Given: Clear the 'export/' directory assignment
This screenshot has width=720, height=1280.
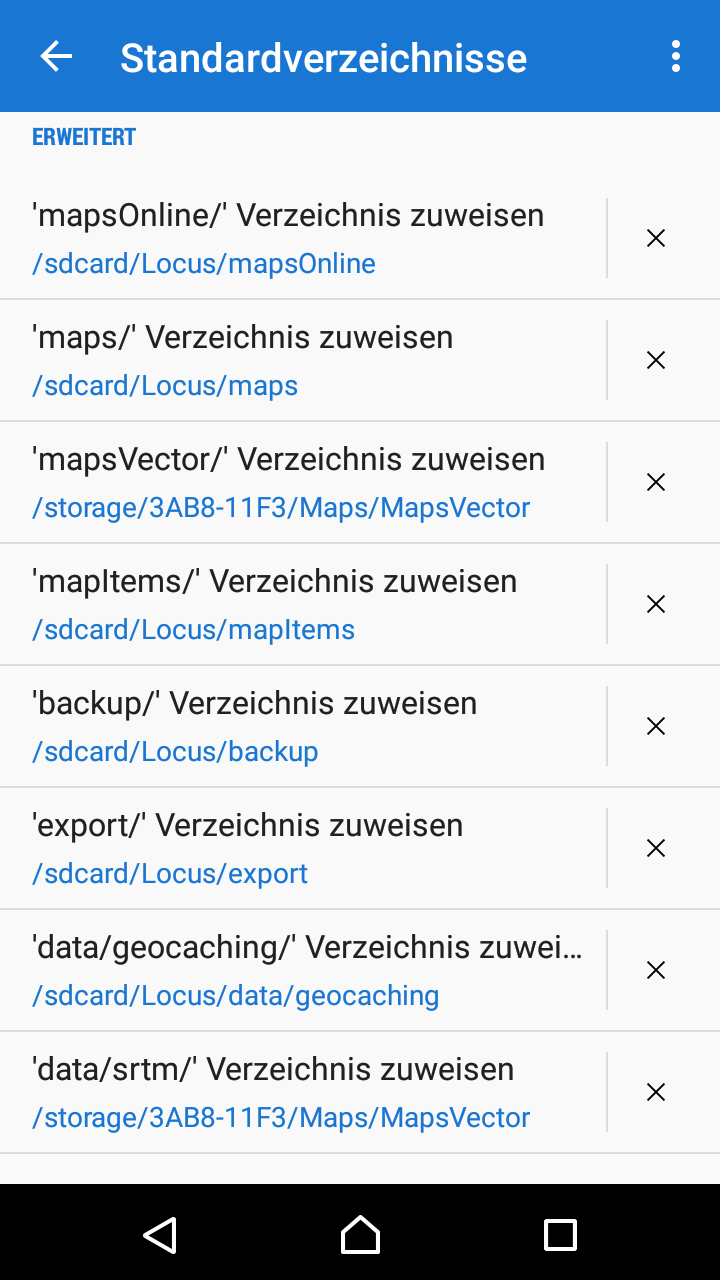Looking at the screenshot, I should pos(656,848).
